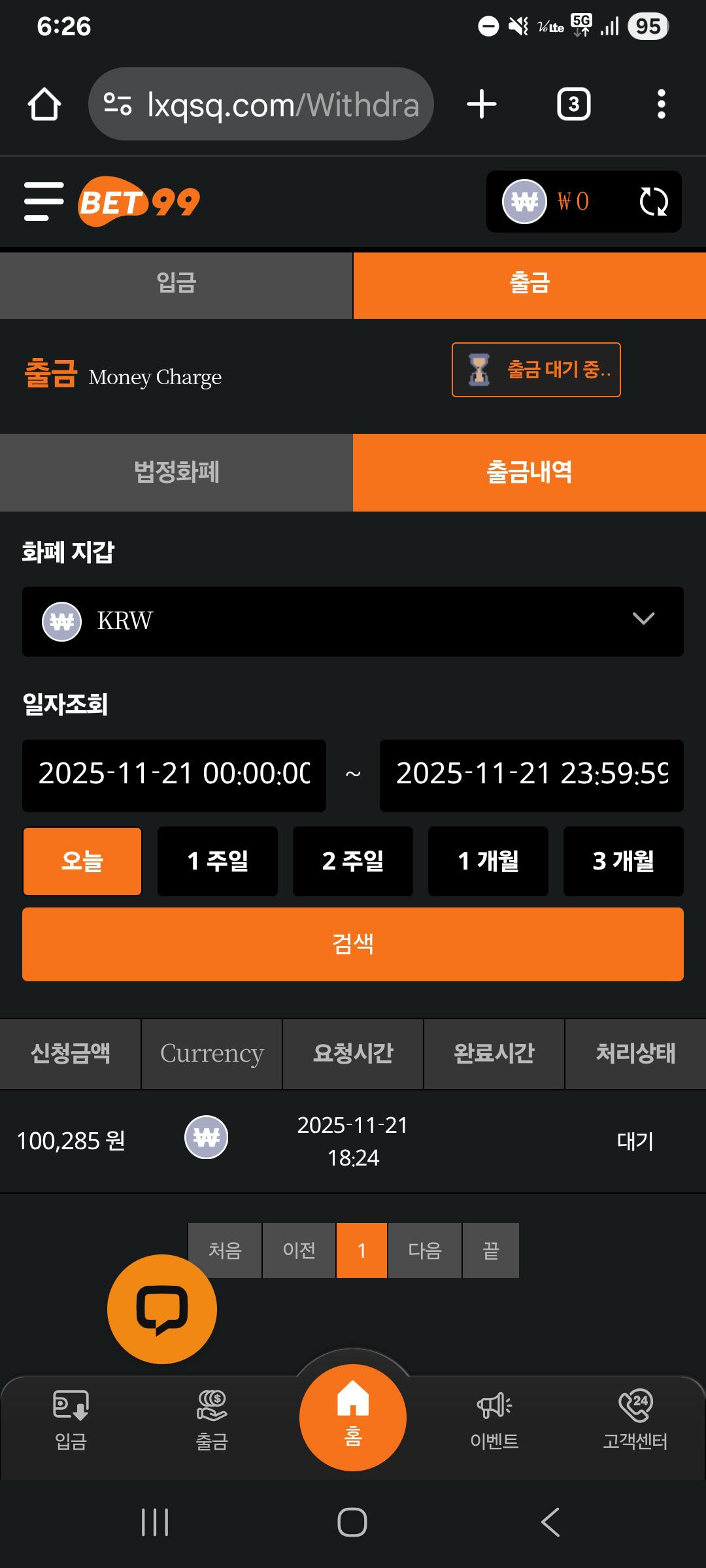The height and width of the screenshot is (1568, 706).
Task: Tap the orange 검색 search button
Action: pos(353,944)
